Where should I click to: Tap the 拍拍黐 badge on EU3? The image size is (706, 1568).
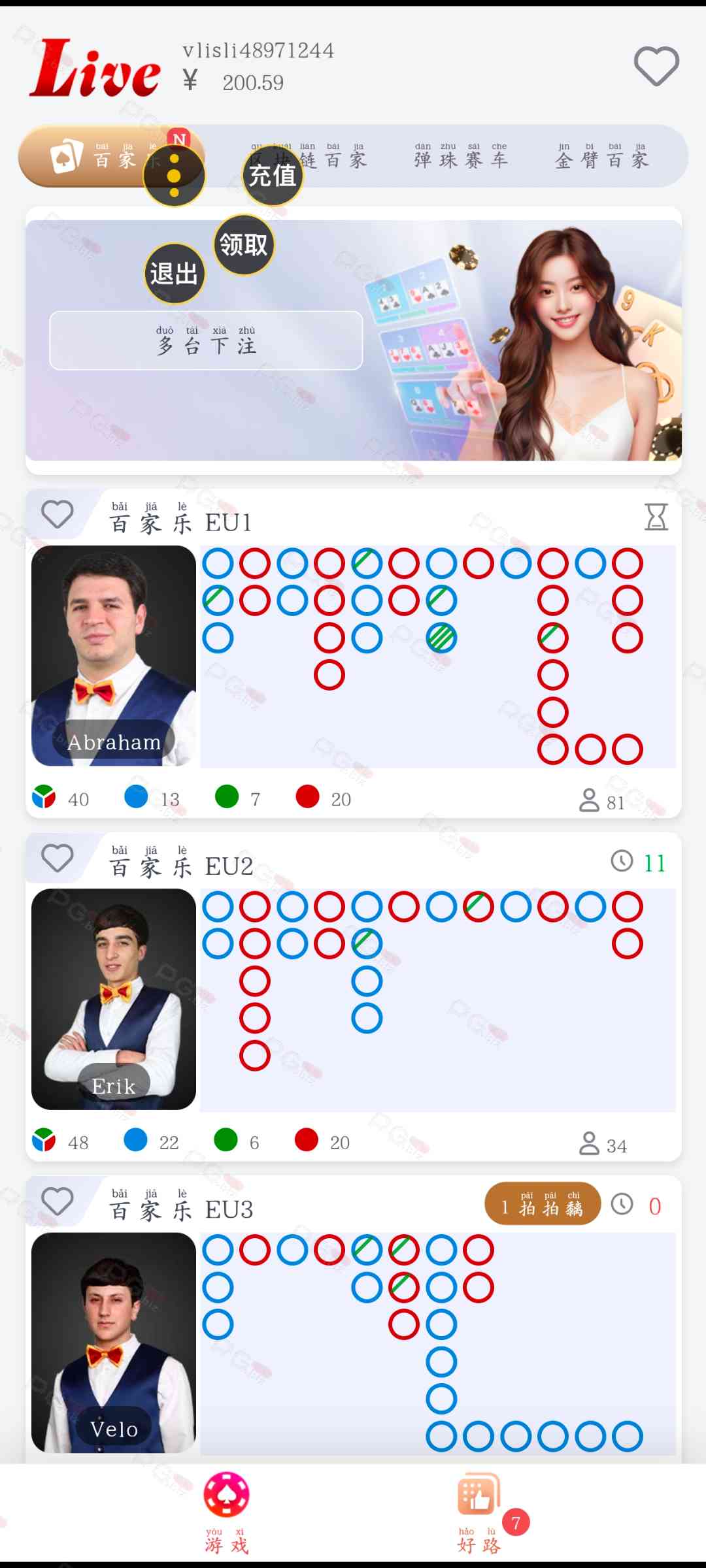pos(543,1204)
